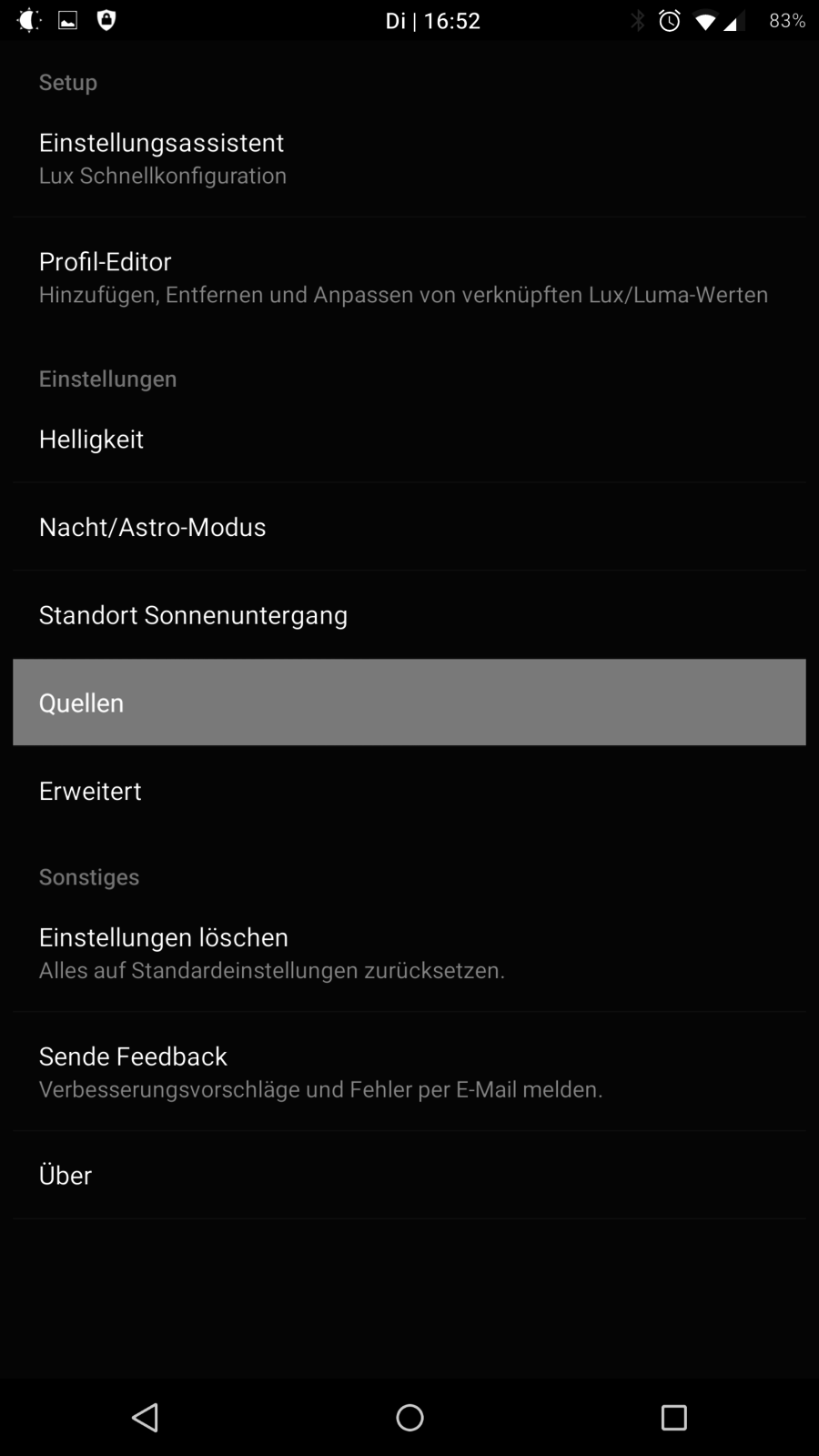
Task: Go back with the navigation bar back button
Action: (146, 1417)
